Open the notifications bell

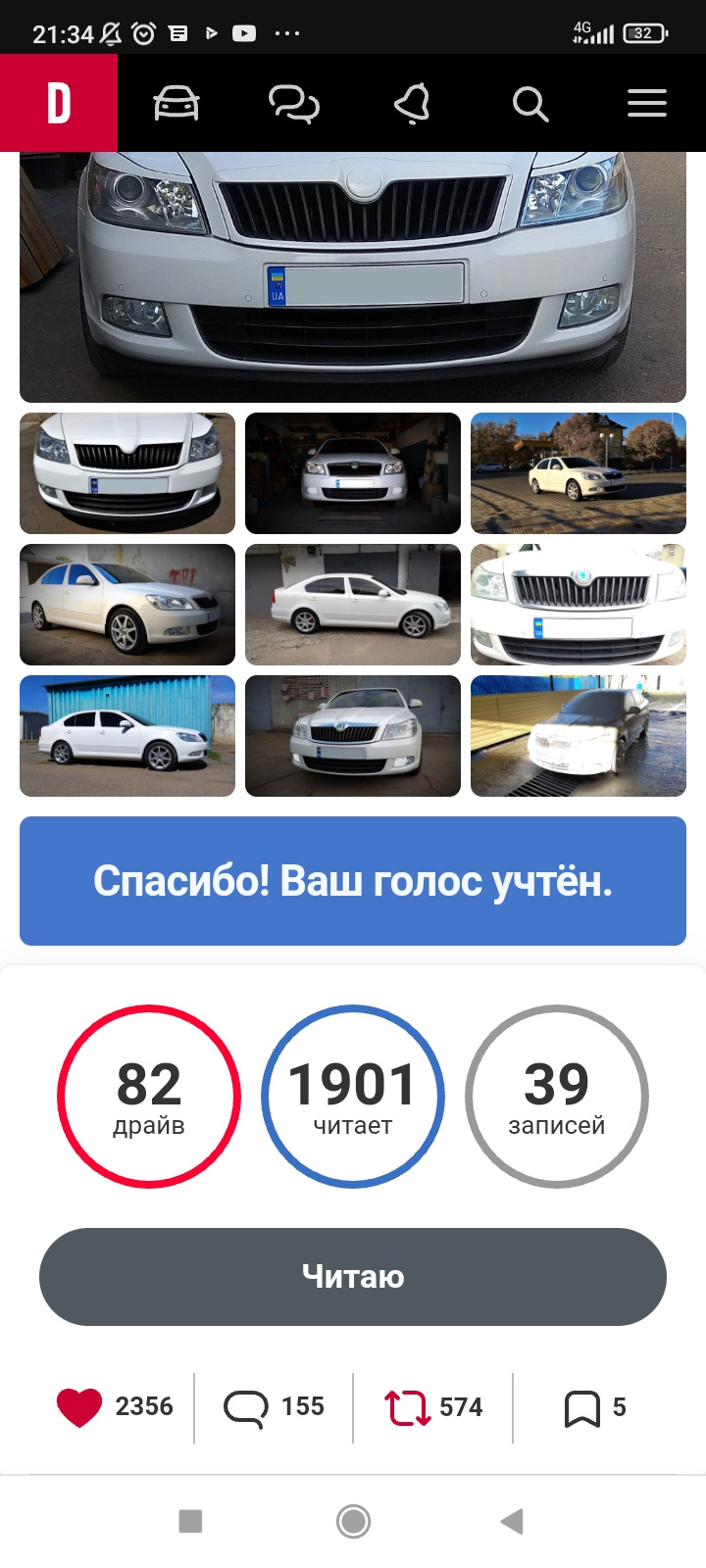[x=412, y=104]
